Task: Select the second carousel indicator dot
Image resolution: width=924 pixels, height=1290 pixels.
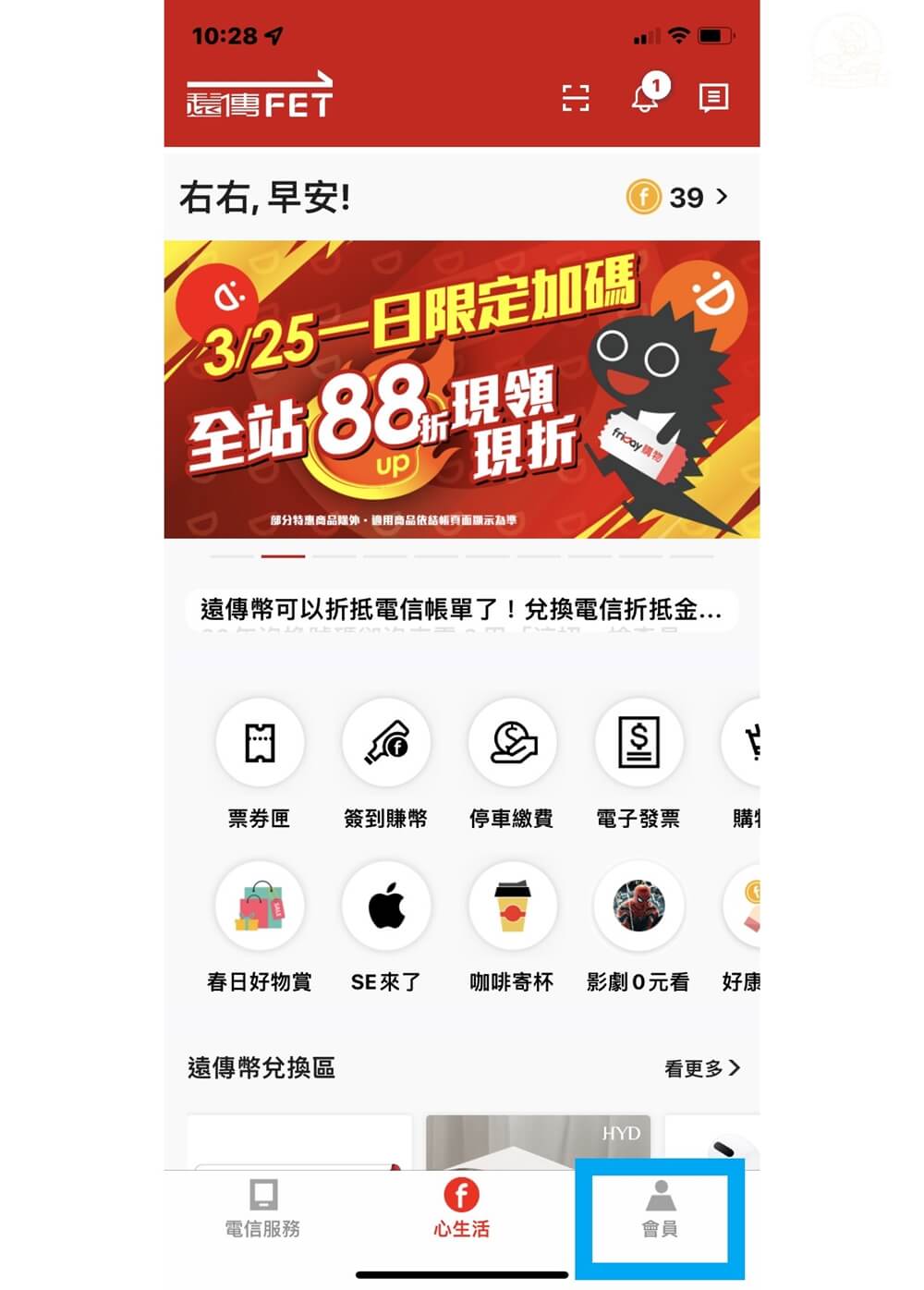Action: pos(285,555)
